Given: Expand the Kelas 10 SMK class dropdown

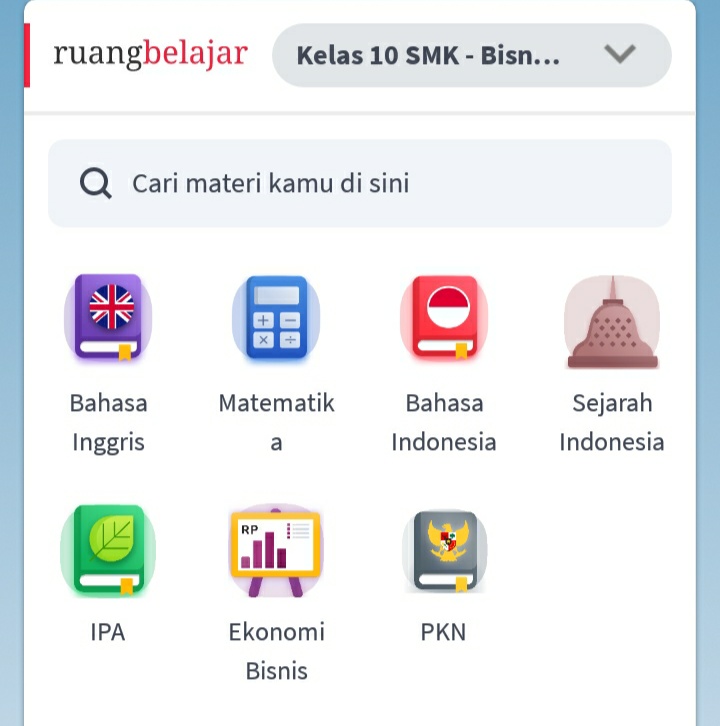Looking at the screenshot, I should pyautogui.click(x=471, y=55).
